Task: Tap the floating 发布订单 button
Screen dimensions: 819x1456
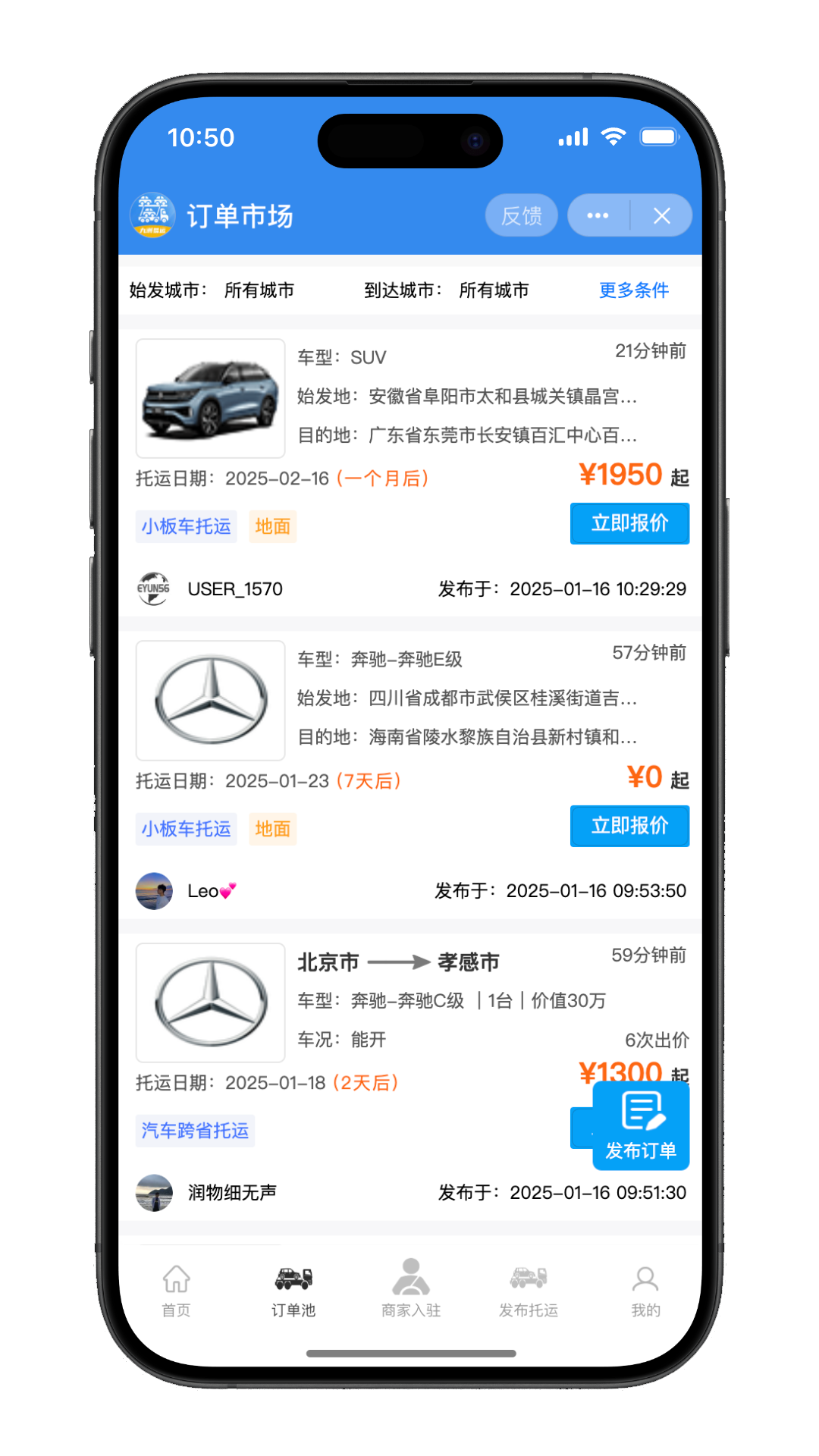Action: pyautogui.click(x=641, y=1126)
